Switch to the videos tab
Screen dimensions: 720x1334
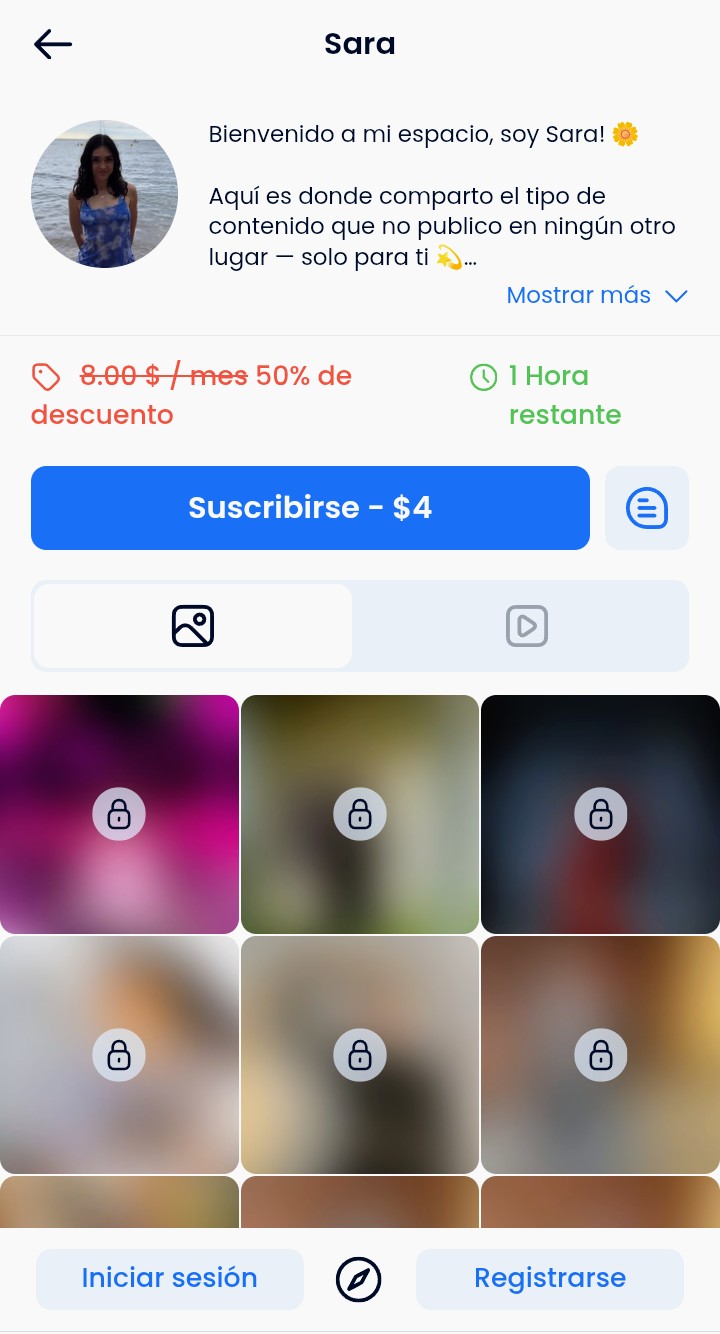[x=526, y=626]
